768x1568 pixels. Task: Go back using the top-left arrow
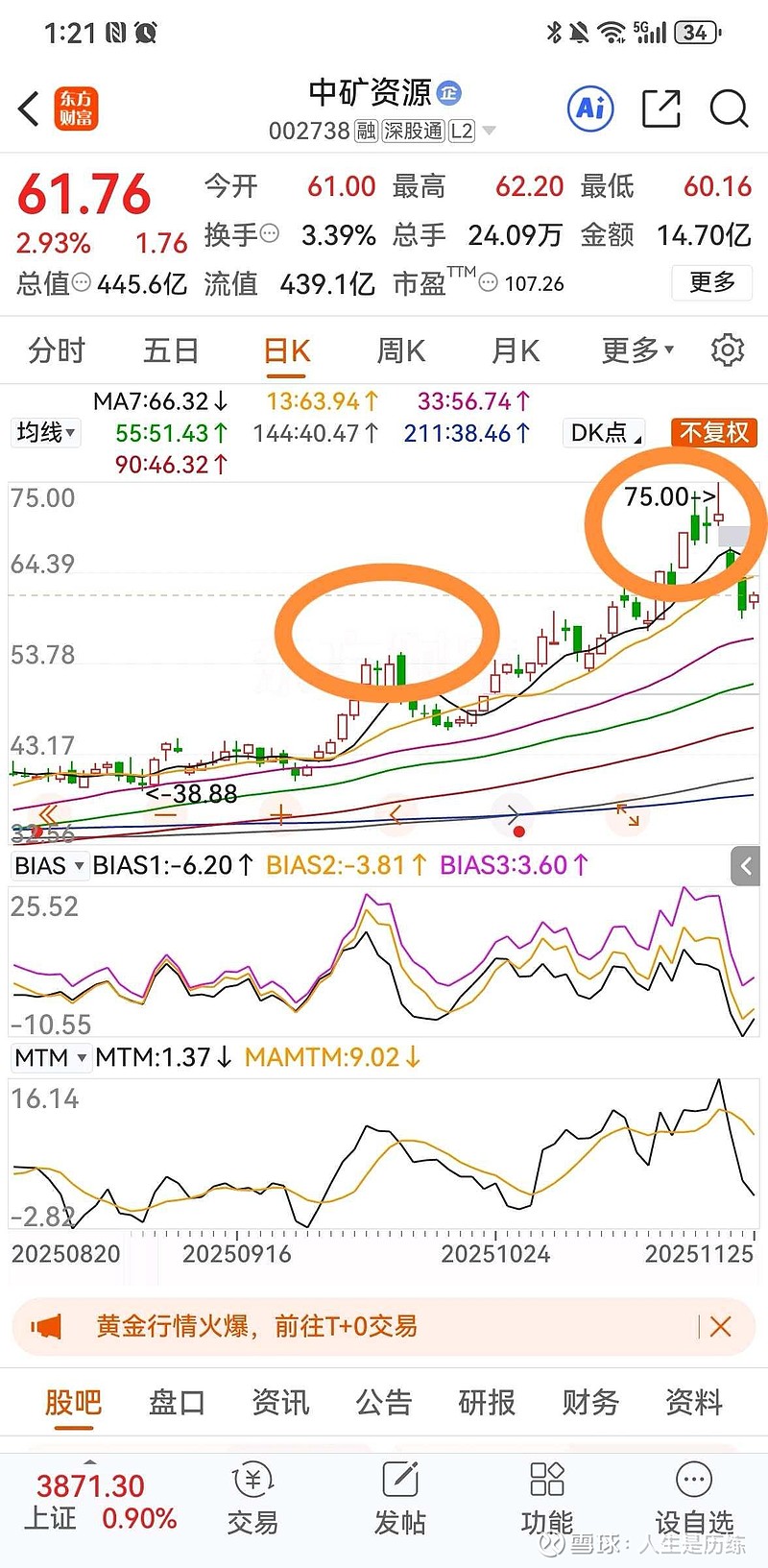click(x=29, y=109)
